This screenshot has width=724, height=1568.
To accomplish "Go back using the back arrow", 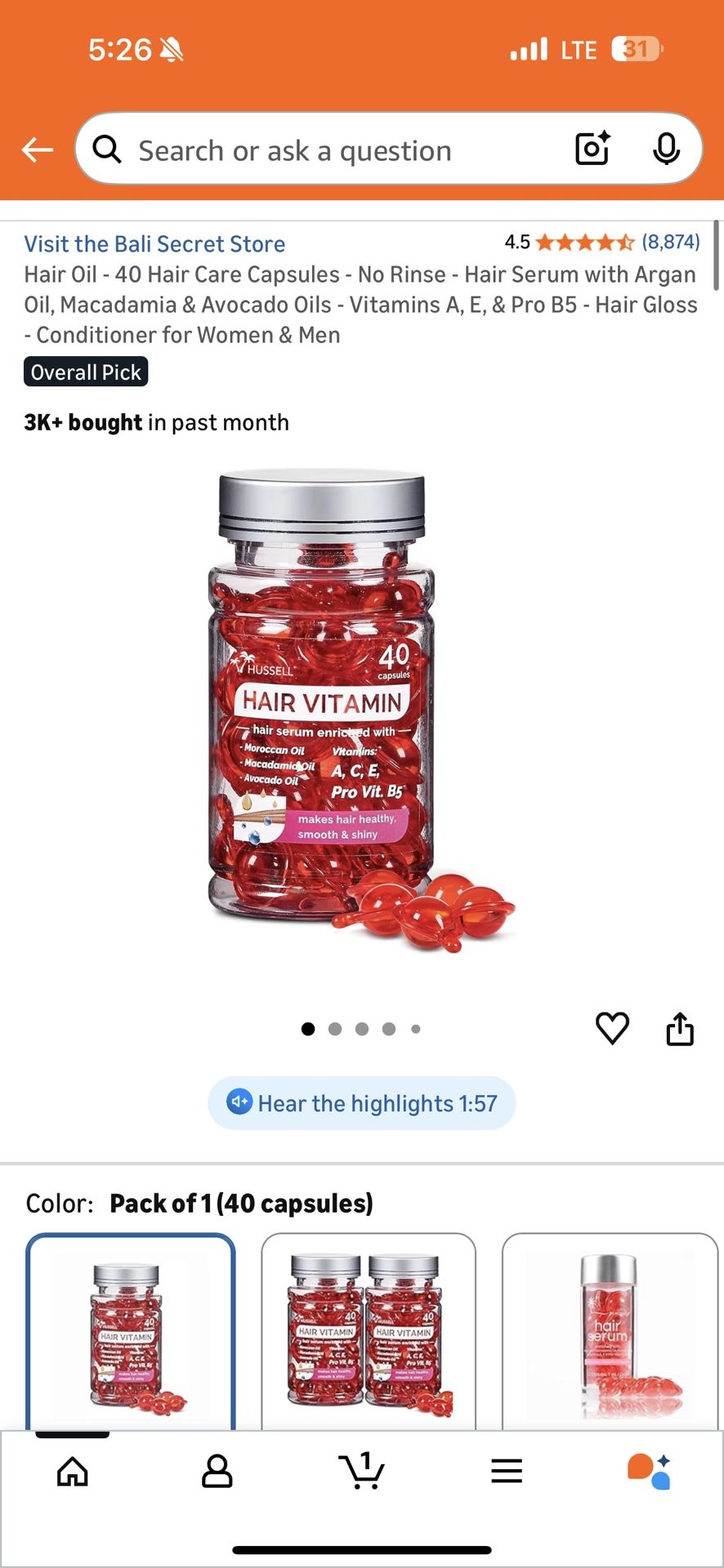I will point(36,149).
